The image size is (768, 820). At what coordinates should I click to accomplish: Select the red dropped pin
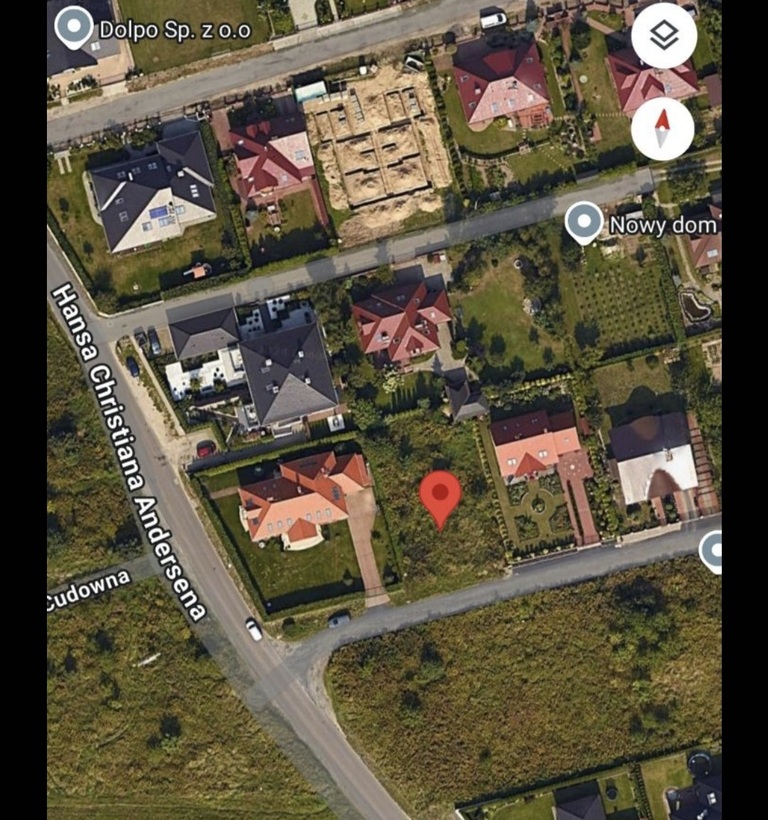tap(440, 496)
